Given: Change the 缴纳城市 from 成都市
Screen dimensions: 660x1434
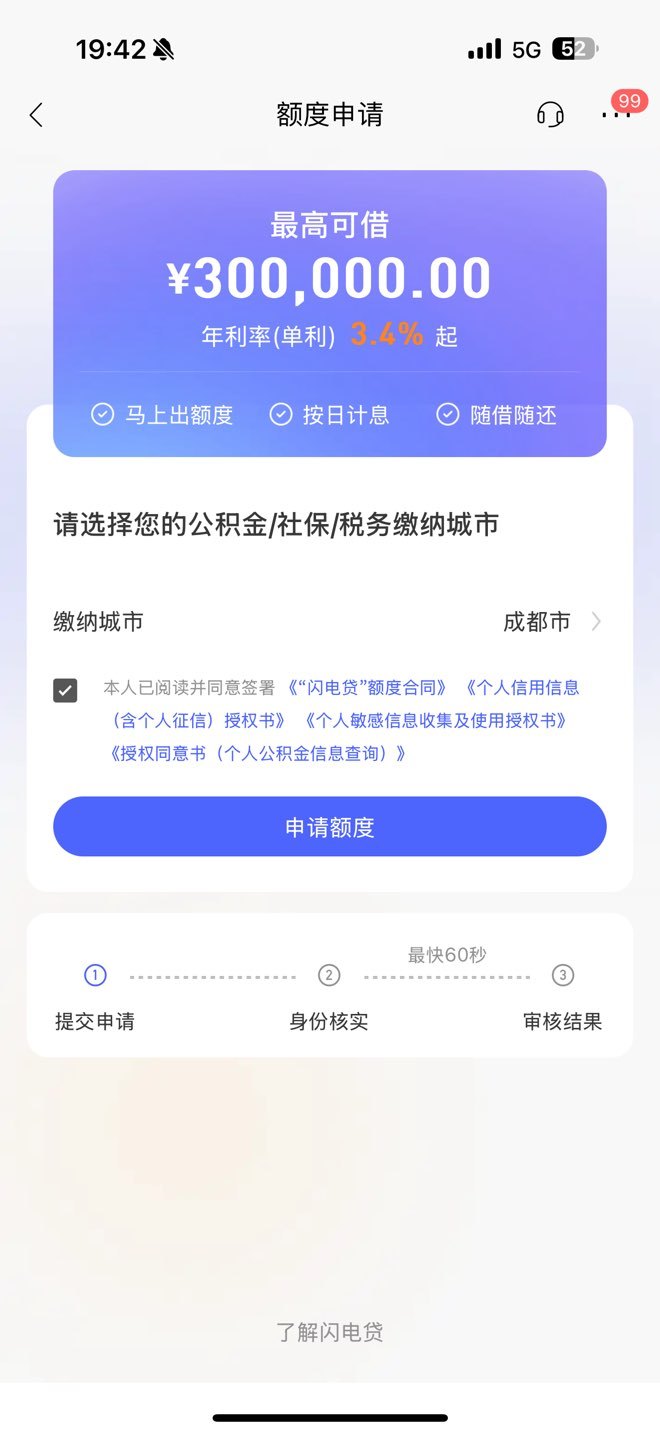Looking at the screenshot, I should point(330,622).
